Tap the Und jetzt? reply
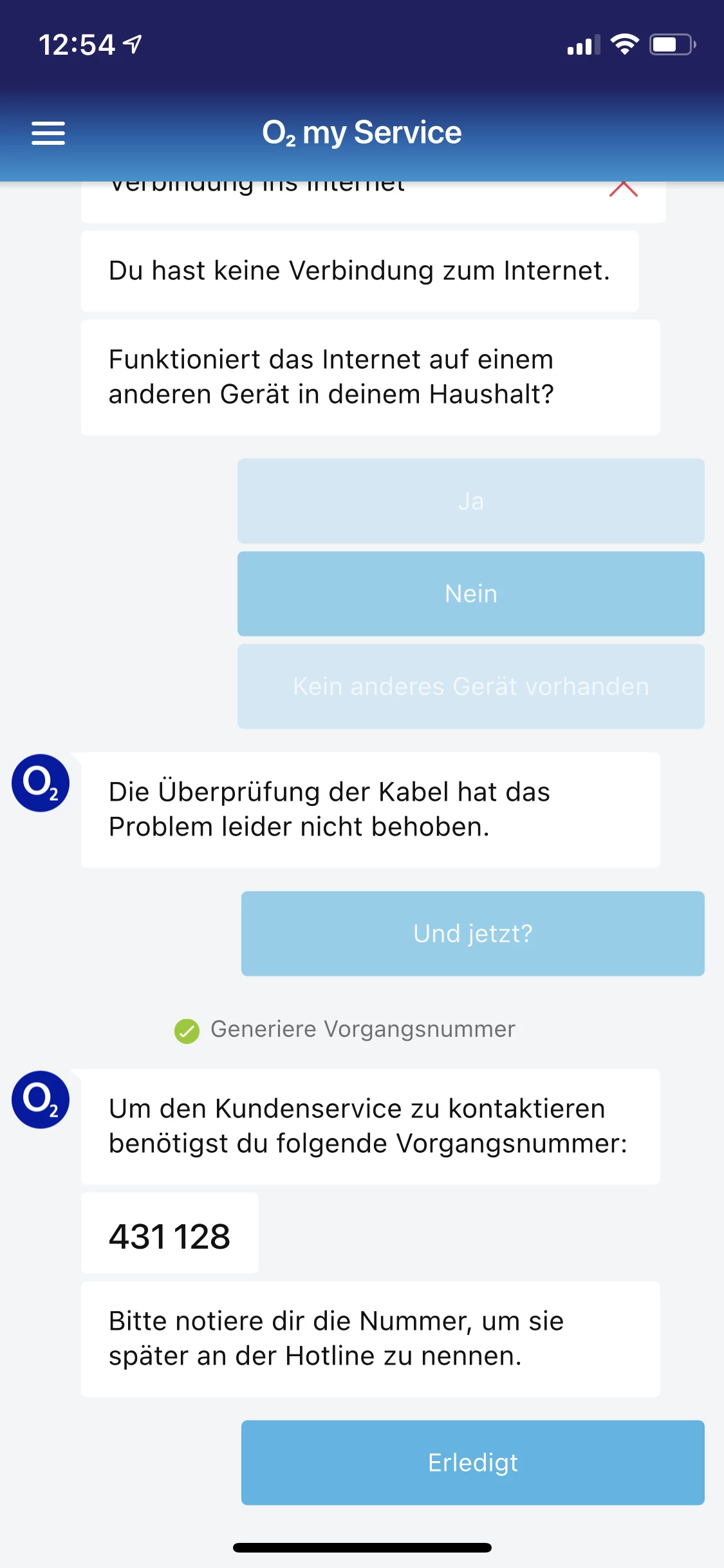This screenshot has width=724, height=1568. [x=472, y=934]
